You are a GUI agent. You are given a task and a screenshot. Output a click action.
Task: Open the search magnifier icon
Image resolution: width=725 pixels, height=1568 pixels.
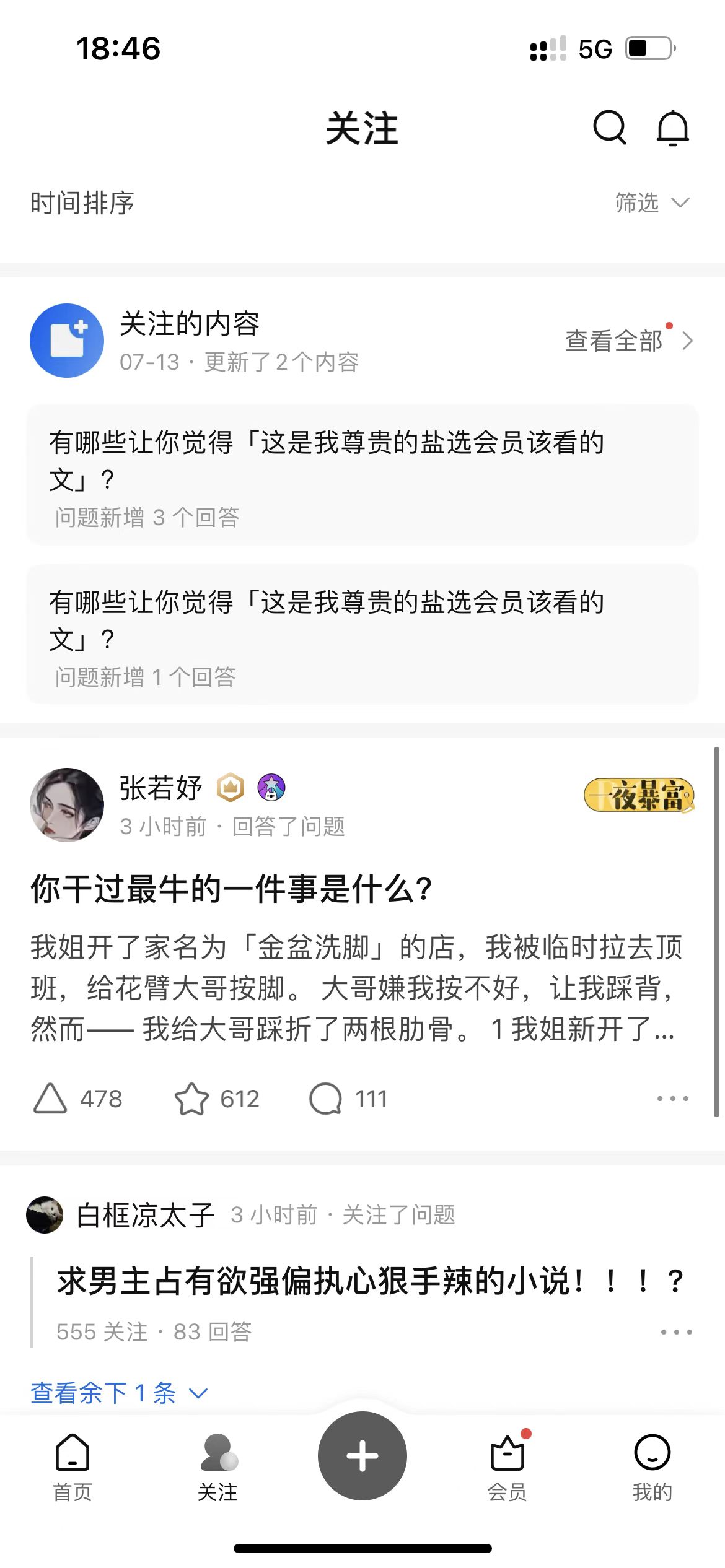coord(610,128)
